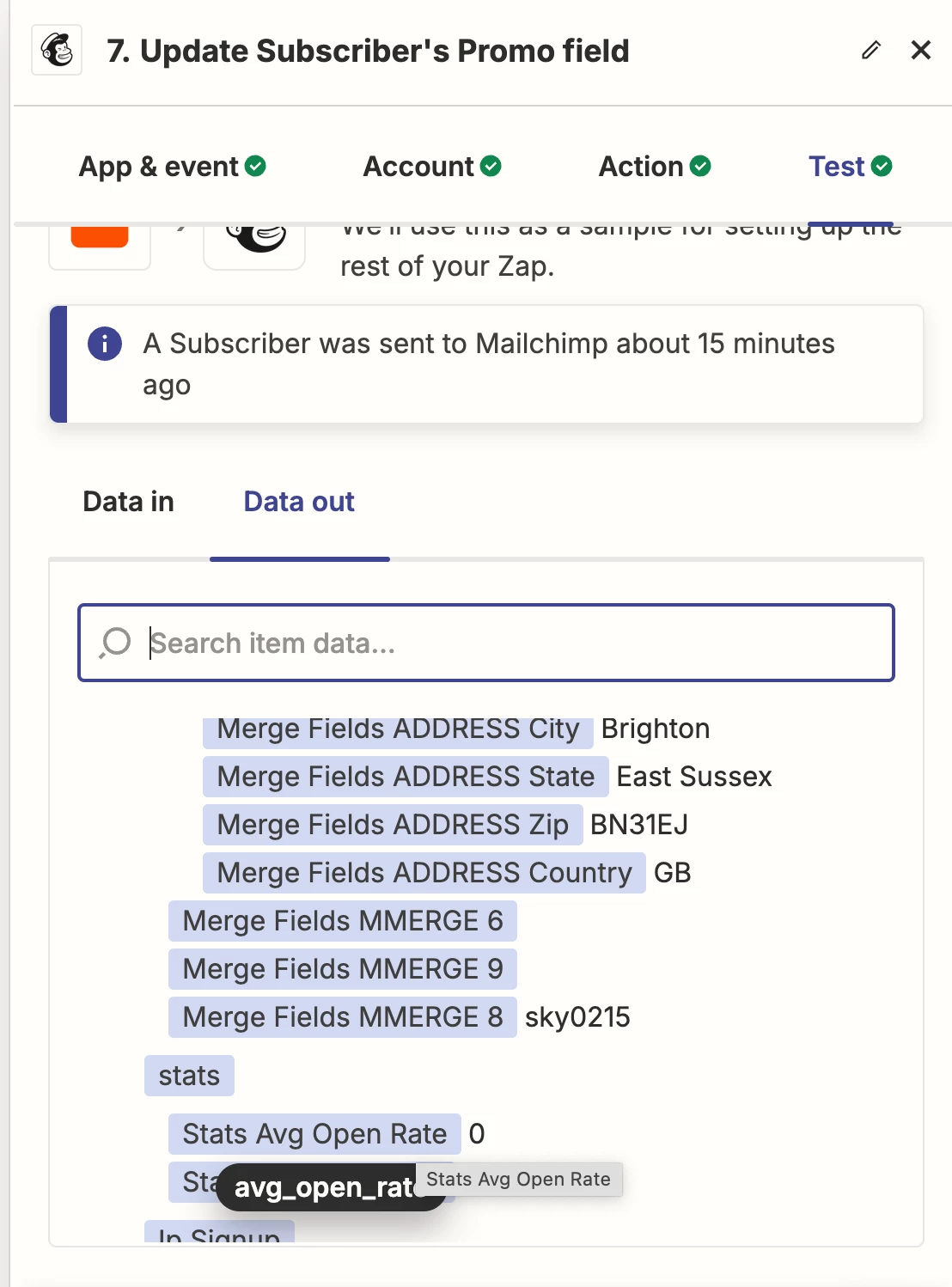
Task: Select Merge Fields ADDRESS City field
Action: pyautogui.click(x=398, y=729)
